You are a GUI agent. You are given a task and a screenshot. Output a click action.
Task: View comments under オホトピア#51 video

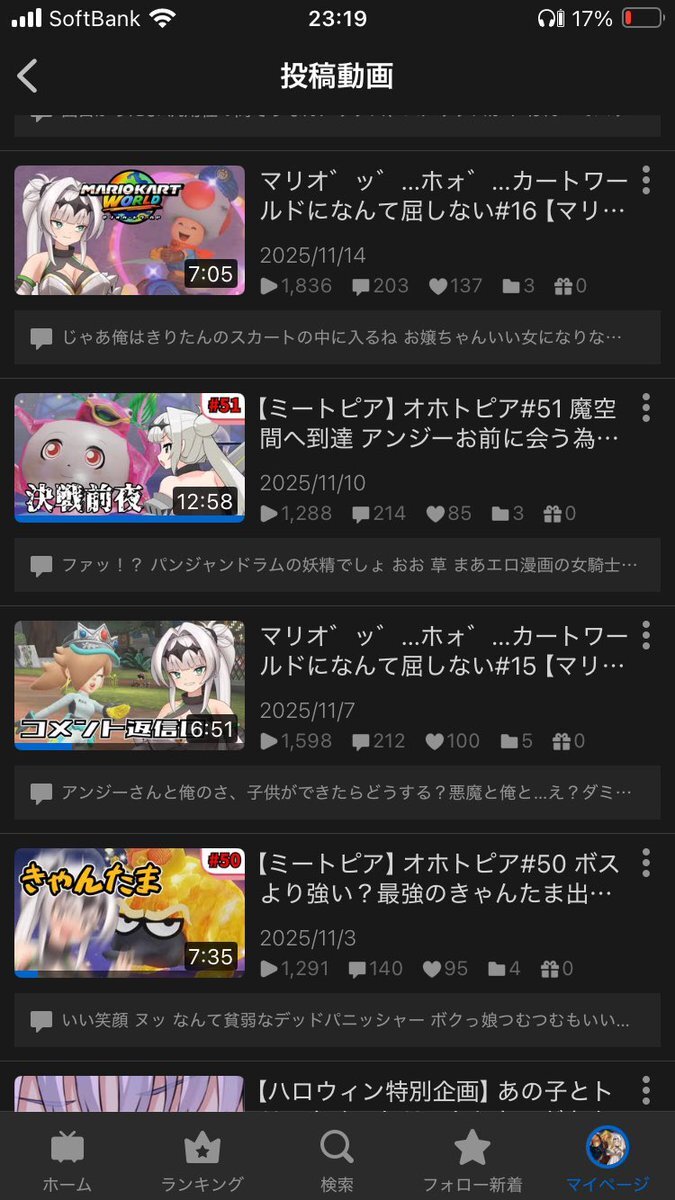coord(337,565)
